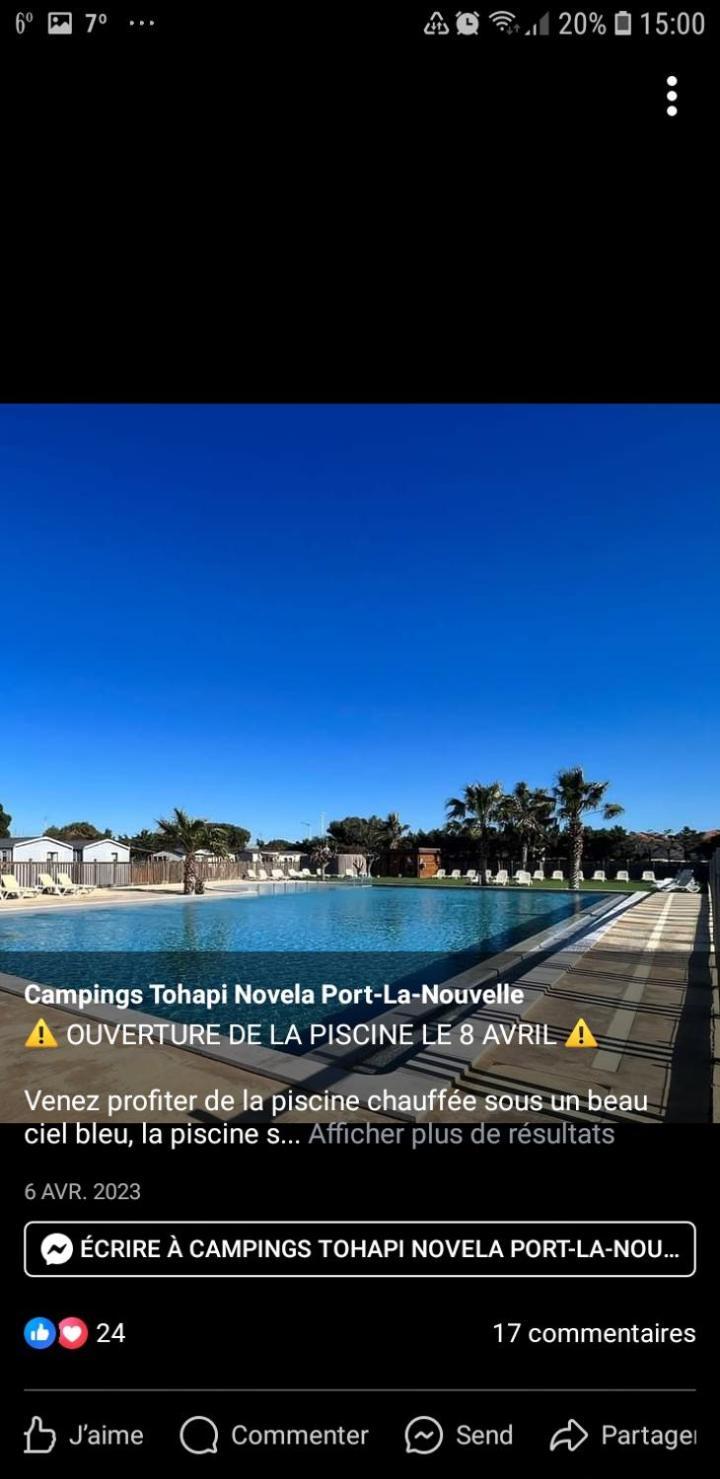Open the three-dot overflow menu

tap(671, 96)
